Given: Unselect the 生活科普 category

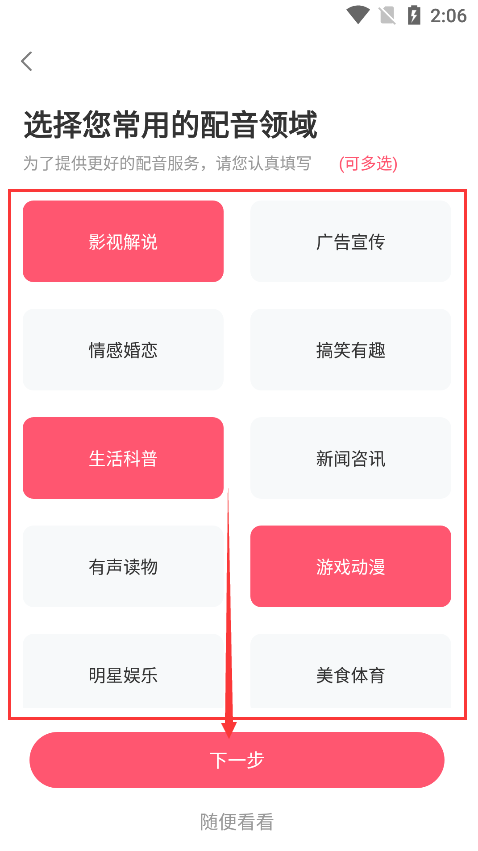Looking at the screenshot, I should coord(123,458).
